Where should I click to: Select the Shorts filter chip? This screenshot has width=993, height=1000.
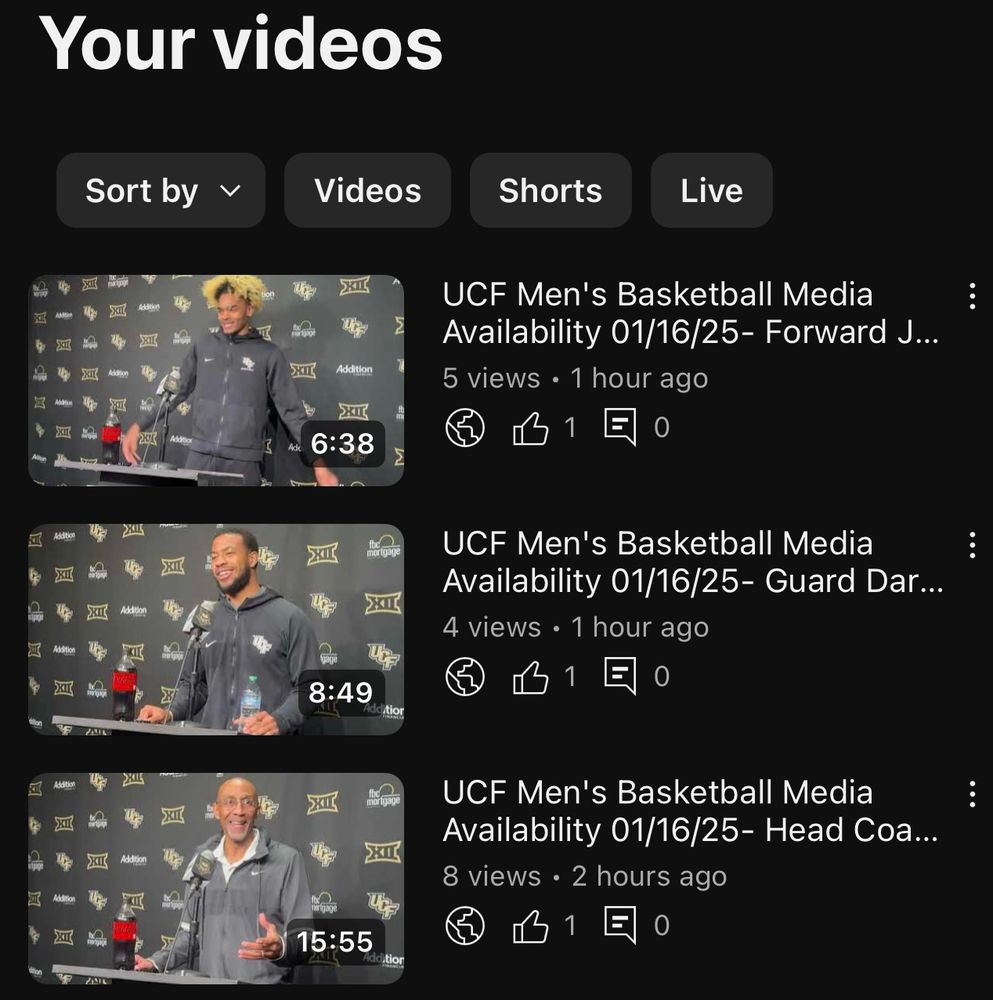point(550,190)
